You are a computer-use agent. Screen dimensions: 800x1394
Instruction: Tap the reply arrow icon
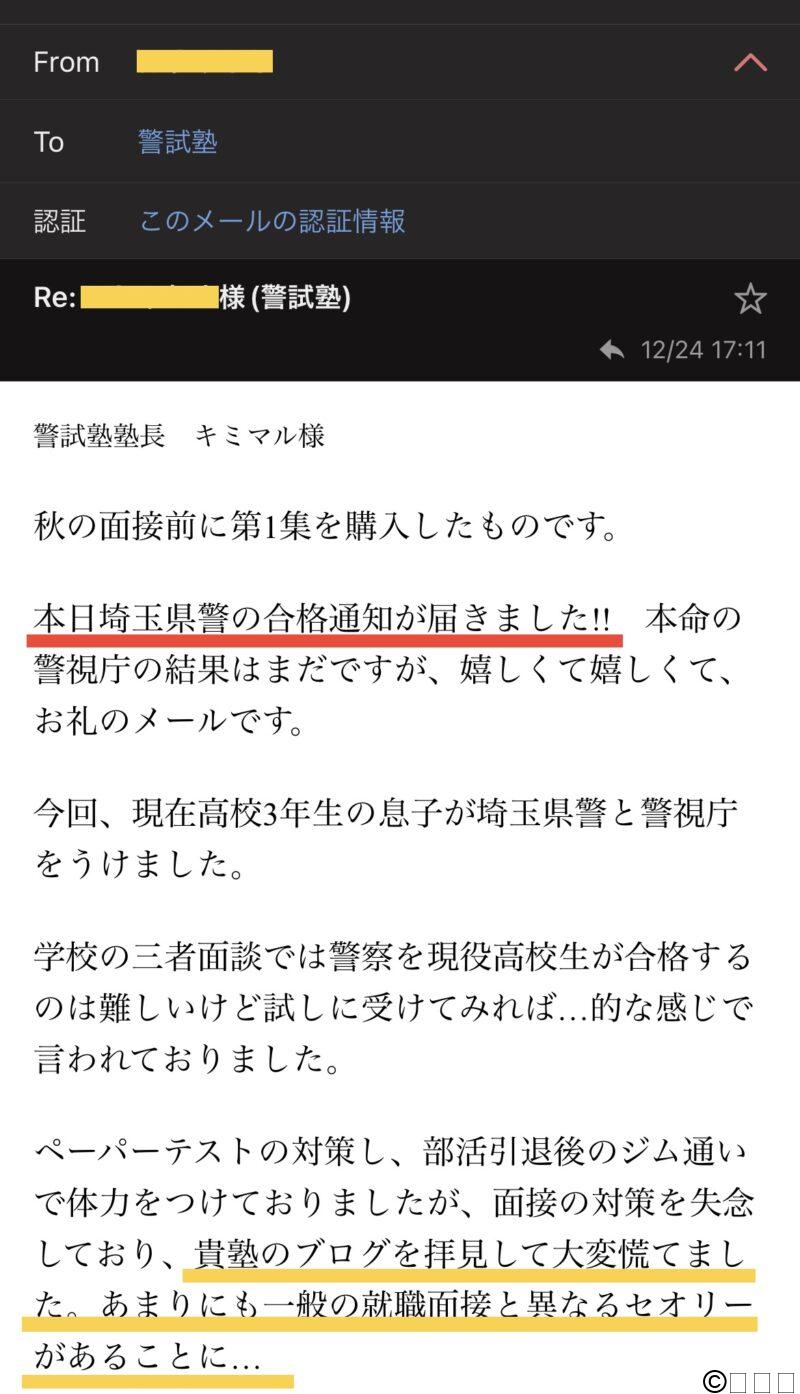tap(612, 350)
